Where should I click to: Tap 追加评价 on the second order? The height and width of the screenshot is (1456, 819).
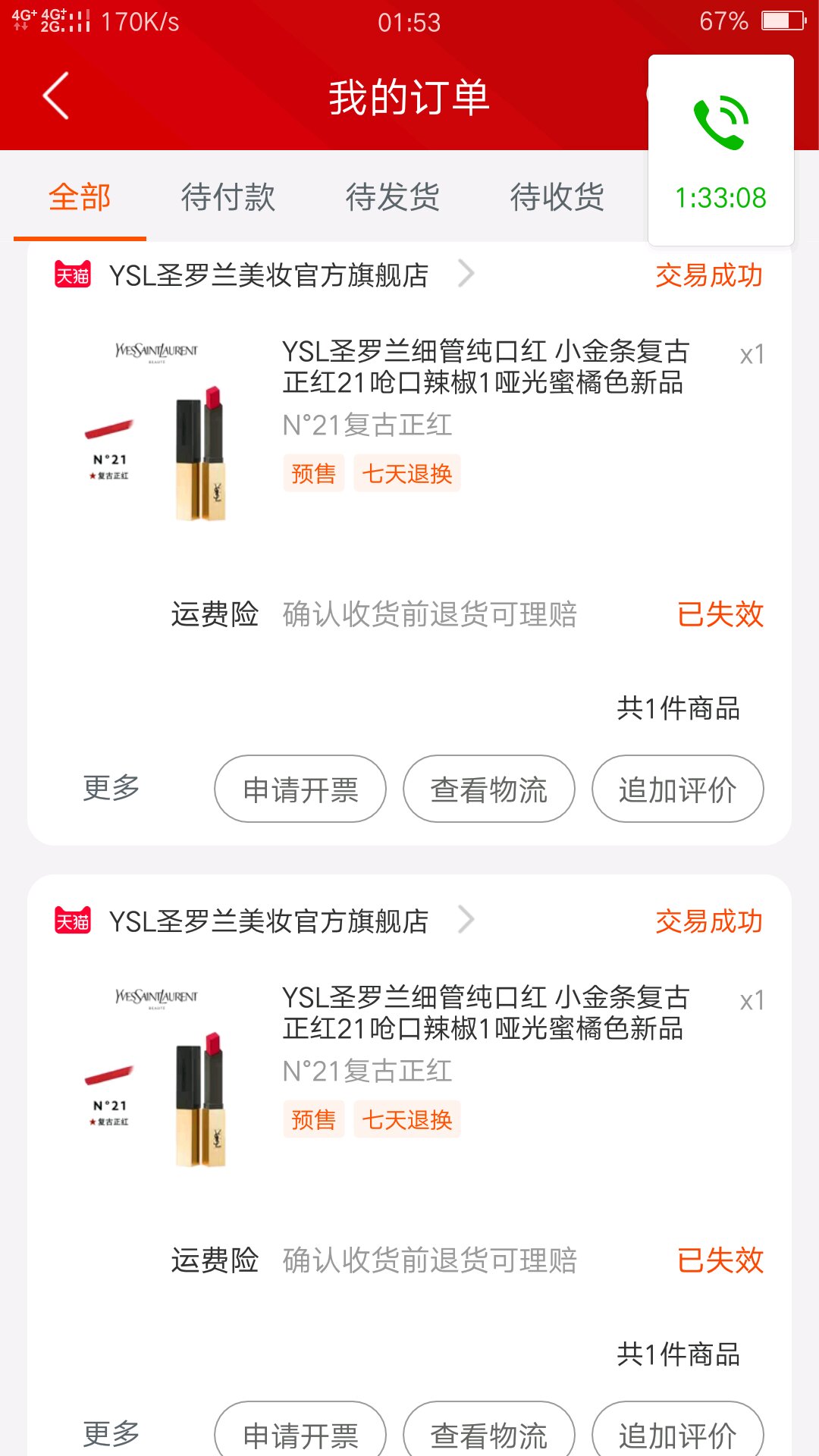coord(678,1430)
